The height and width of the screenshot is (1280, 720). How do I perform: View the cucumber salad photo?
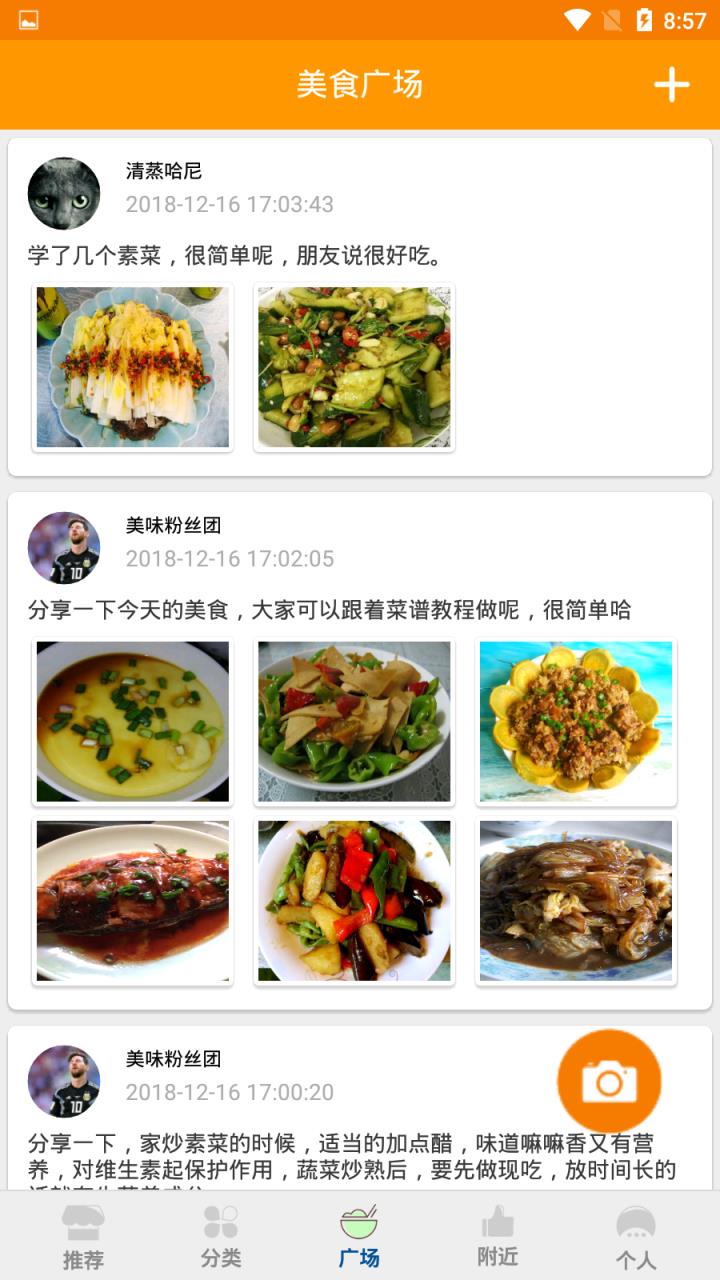pyautogui.click(x=355, y=366)
